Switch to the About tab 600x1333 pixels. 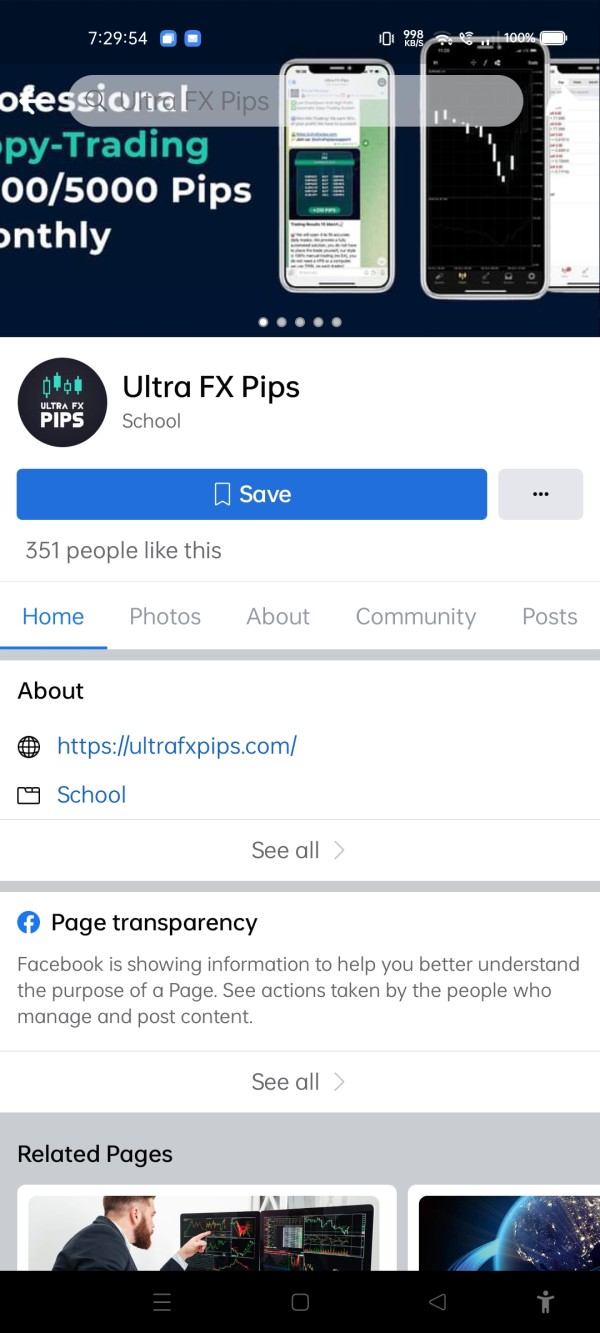[x=278, y=616]
